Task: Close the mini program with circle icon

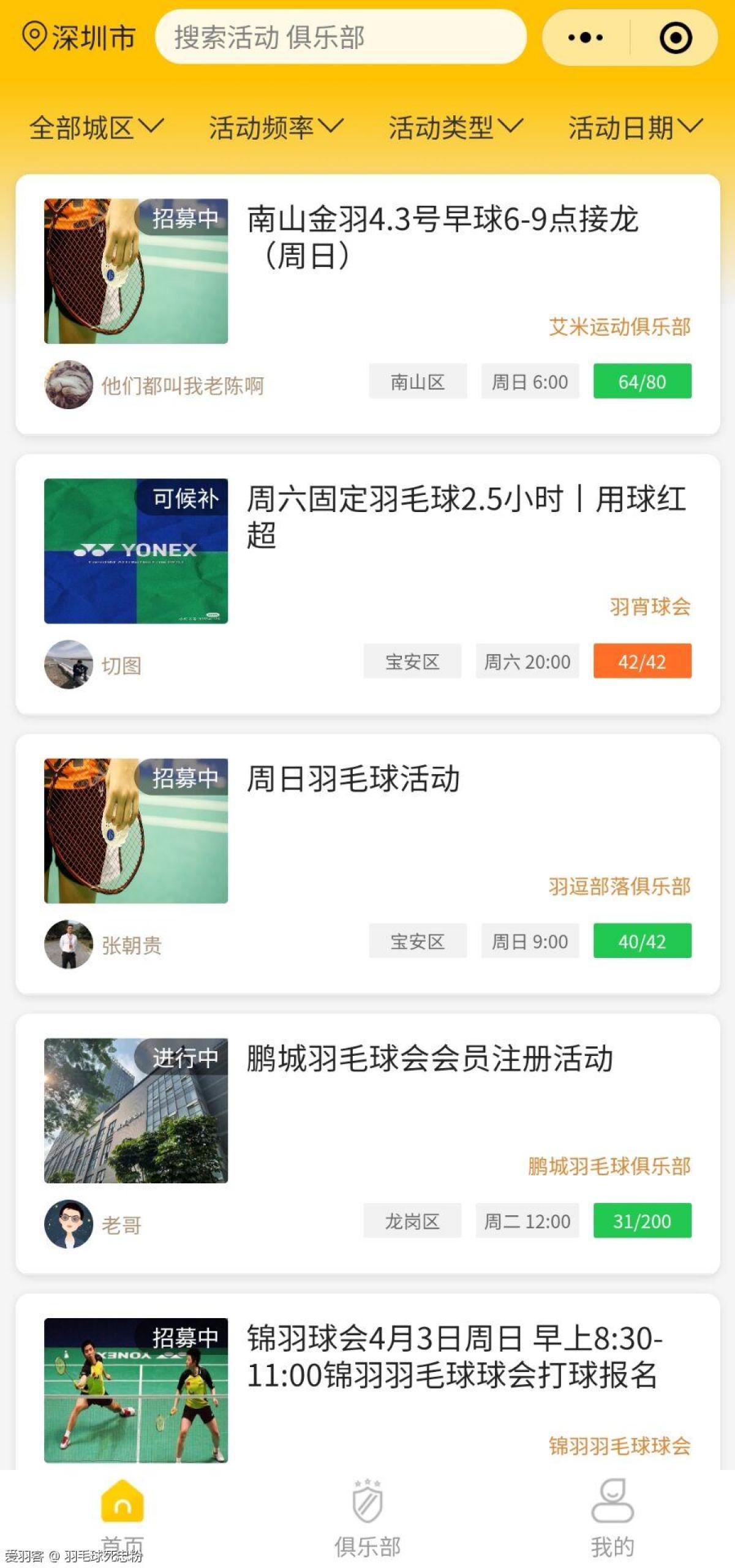Action: coord(676,38)
